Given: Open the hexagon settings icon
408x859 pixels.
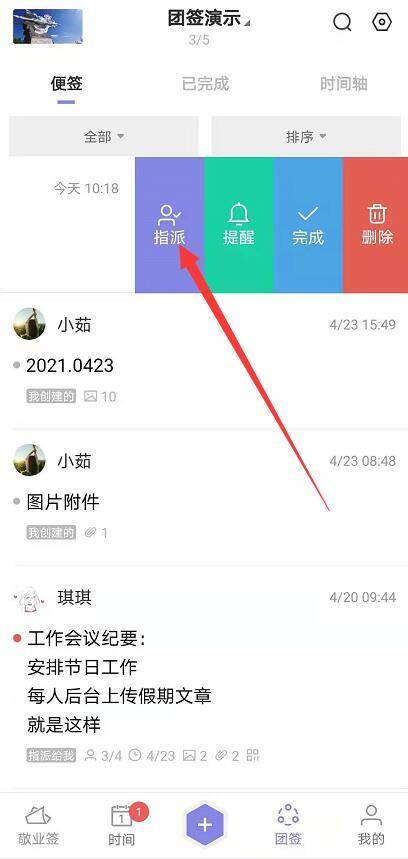Looking at the screenshot, I should point(382,22).
